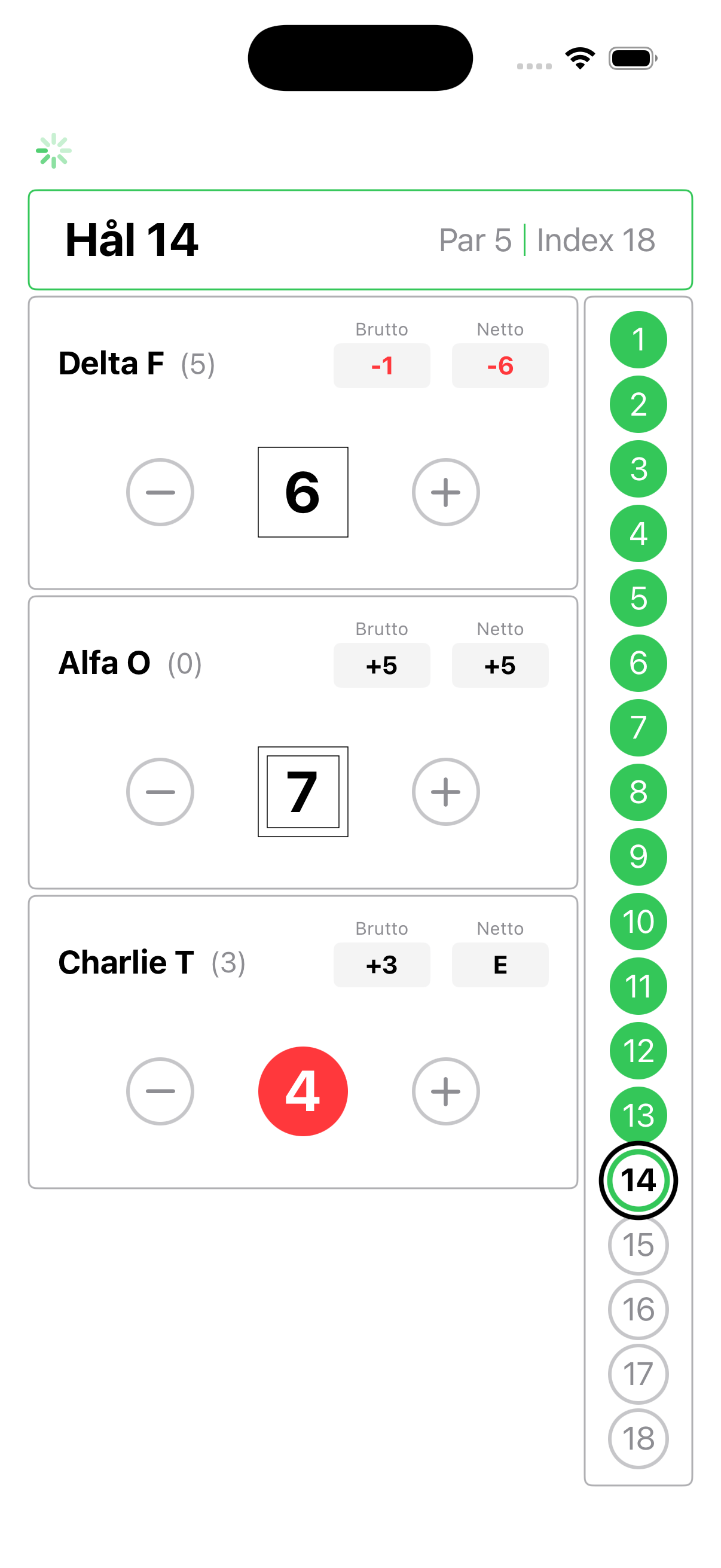Switch to hole 13
The image size is (721, 1568).
tap(638, 1114)
